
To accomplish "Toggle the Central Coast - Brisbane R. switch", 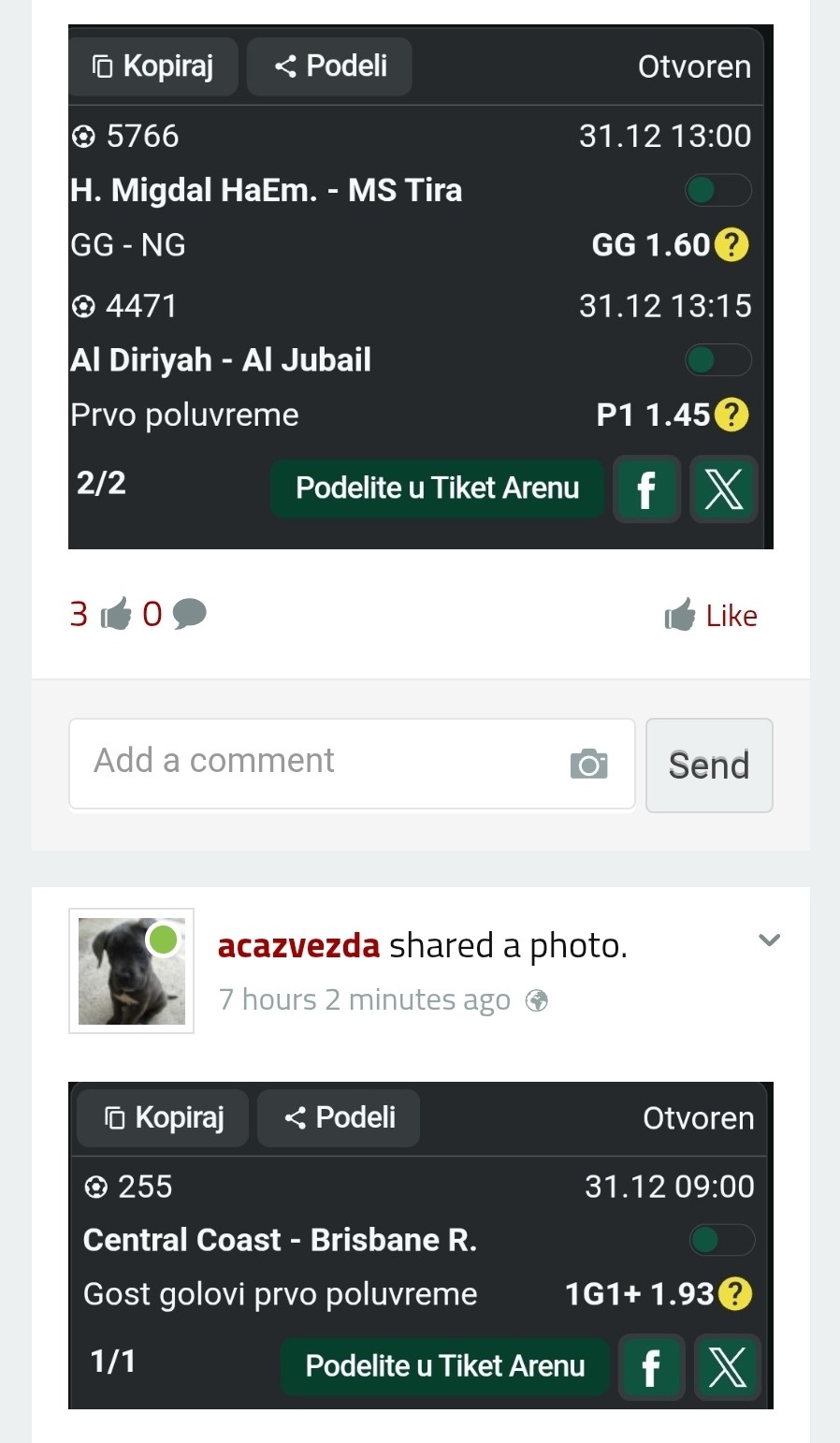I will (721, 1241).
